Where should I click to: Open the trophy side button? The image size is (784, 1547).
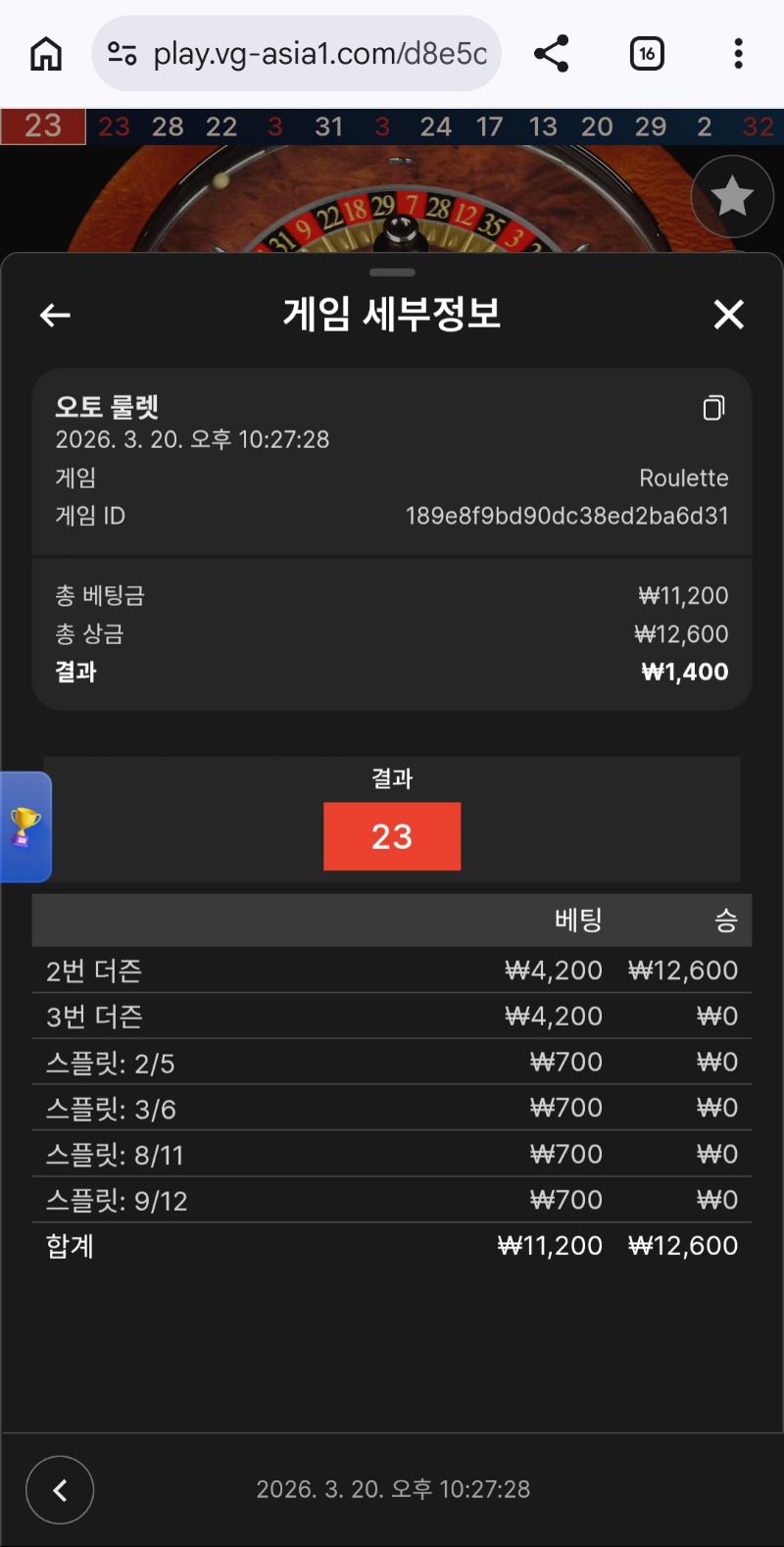pyautogui.click(x=25, y=826)
